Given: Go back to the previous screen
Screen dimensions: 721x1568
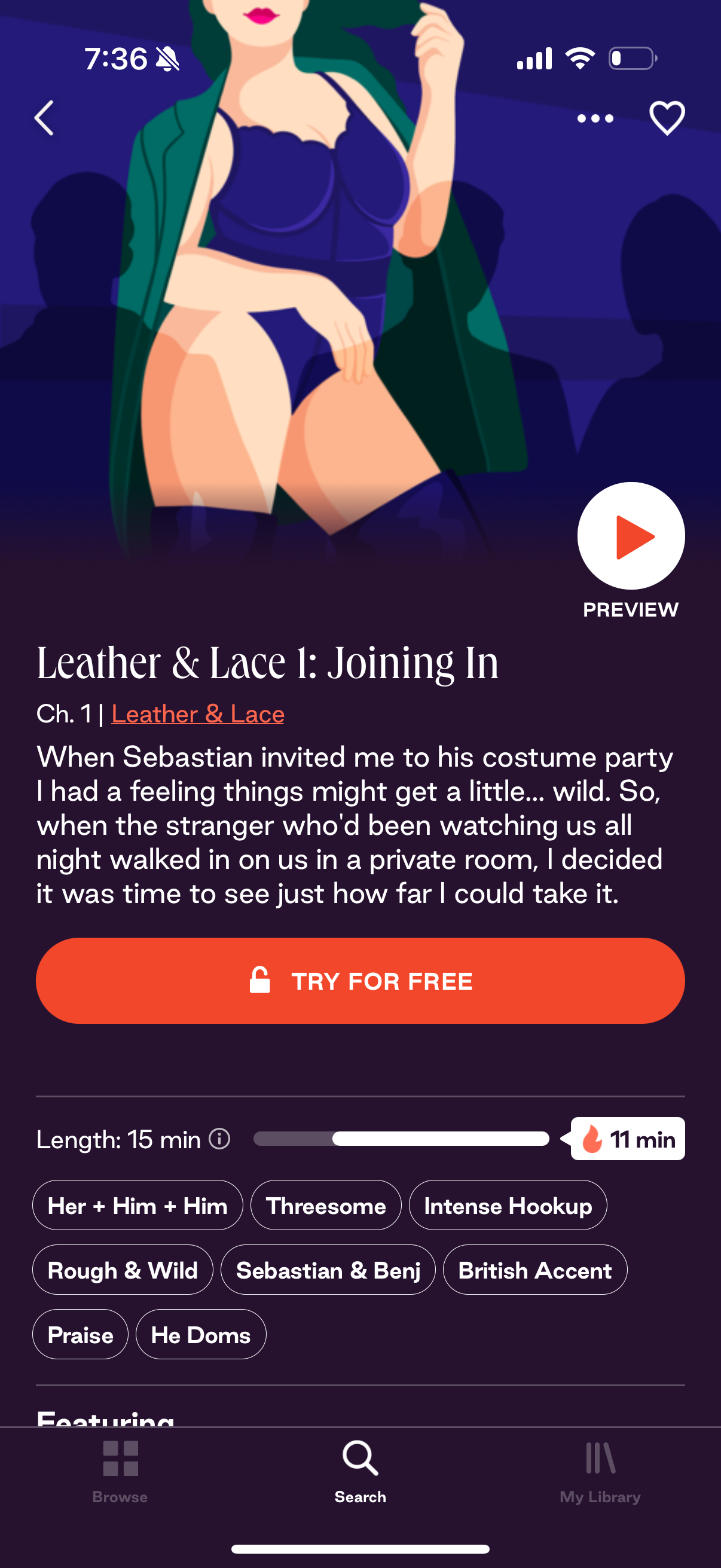Looking at the screenshot, I should point(44,118).
